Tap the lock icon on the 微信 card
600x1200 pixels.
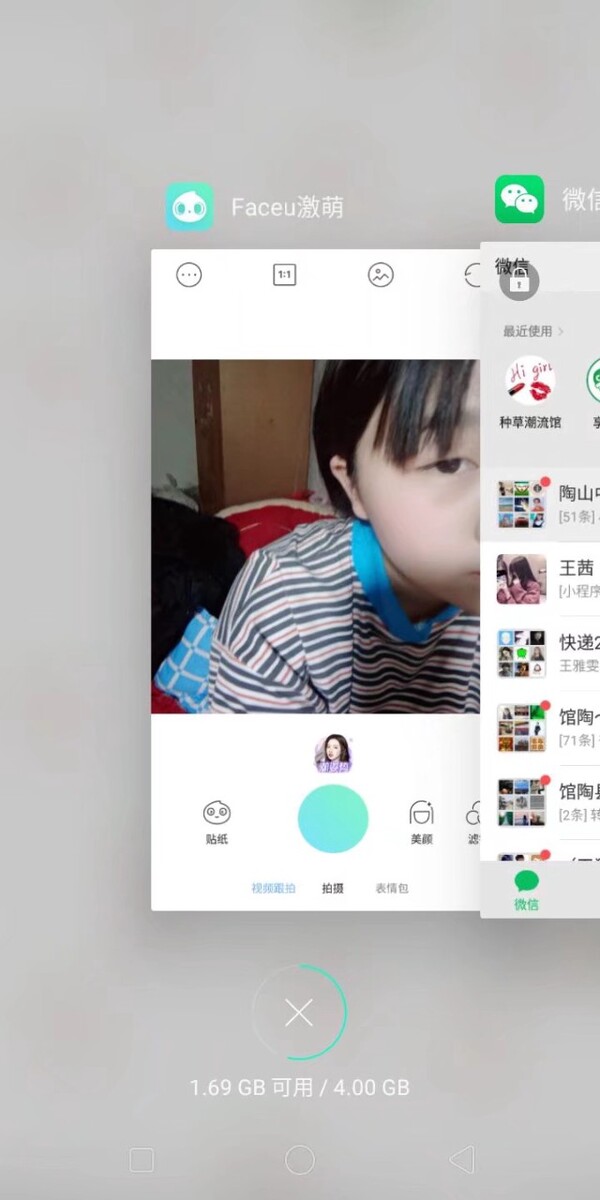[x=519, y=283]
